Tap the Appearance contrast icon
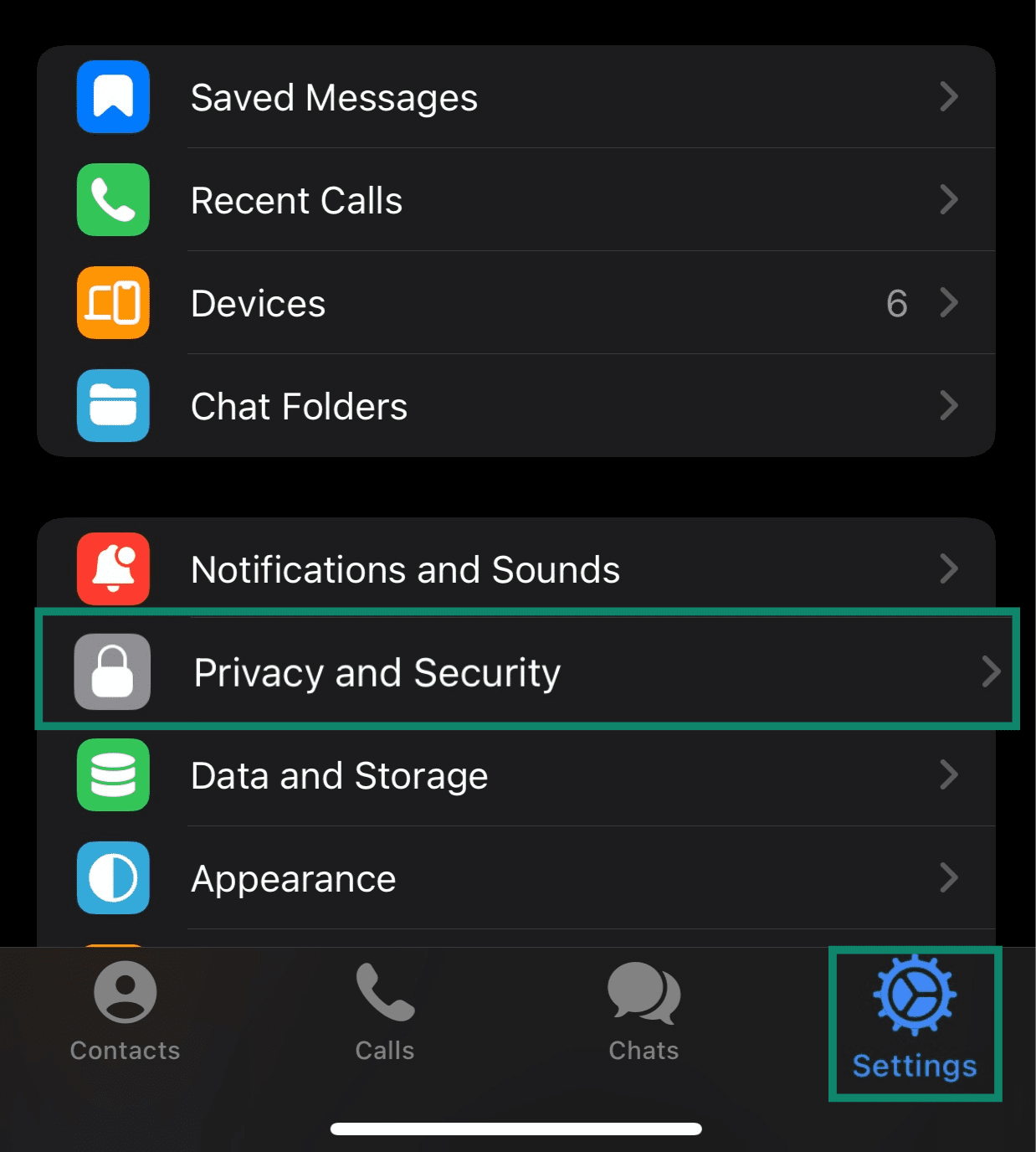The height and width of the screenshot is (1152, 1036). click(112, 878)
